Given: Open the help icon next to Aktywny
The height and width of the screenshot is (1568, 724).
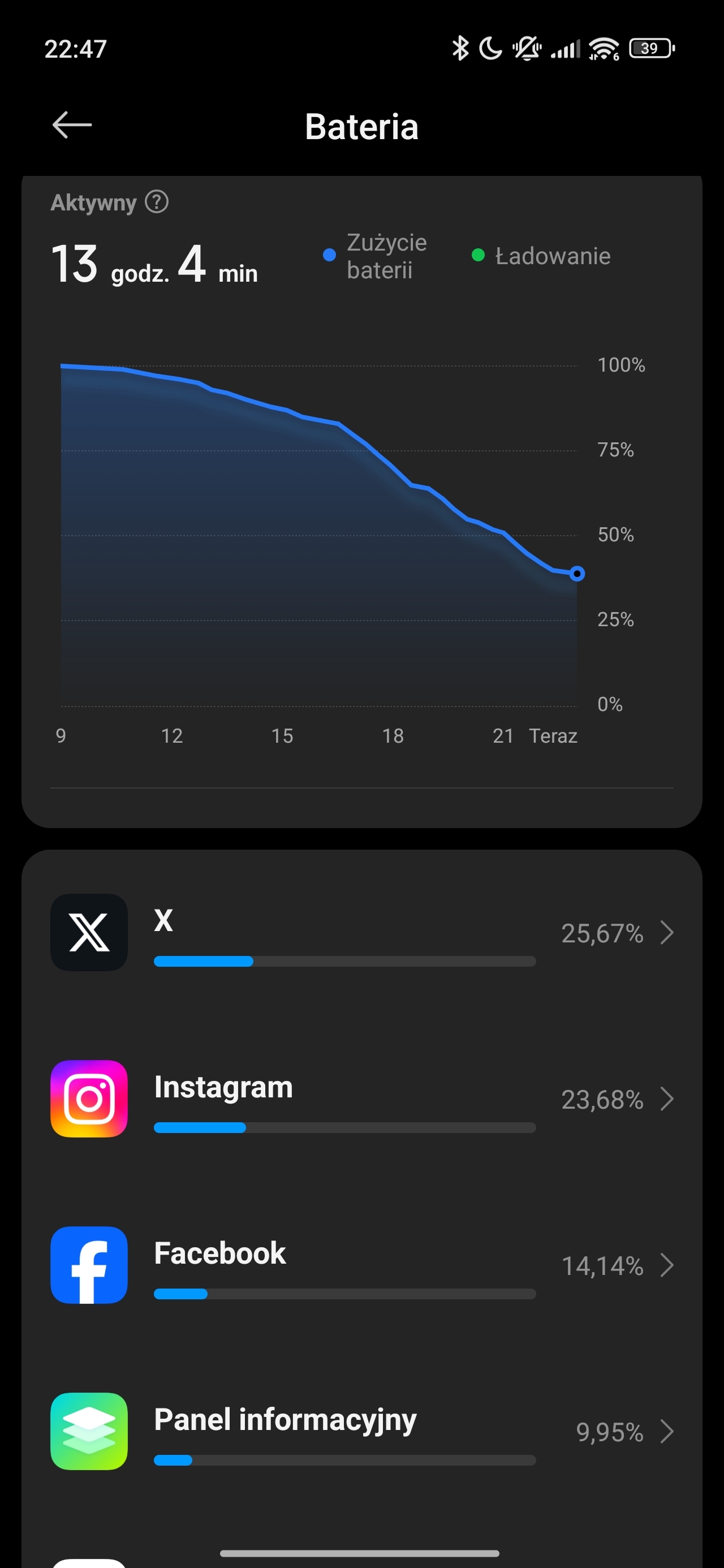Looking at the screenshot, I should [157, 202].
